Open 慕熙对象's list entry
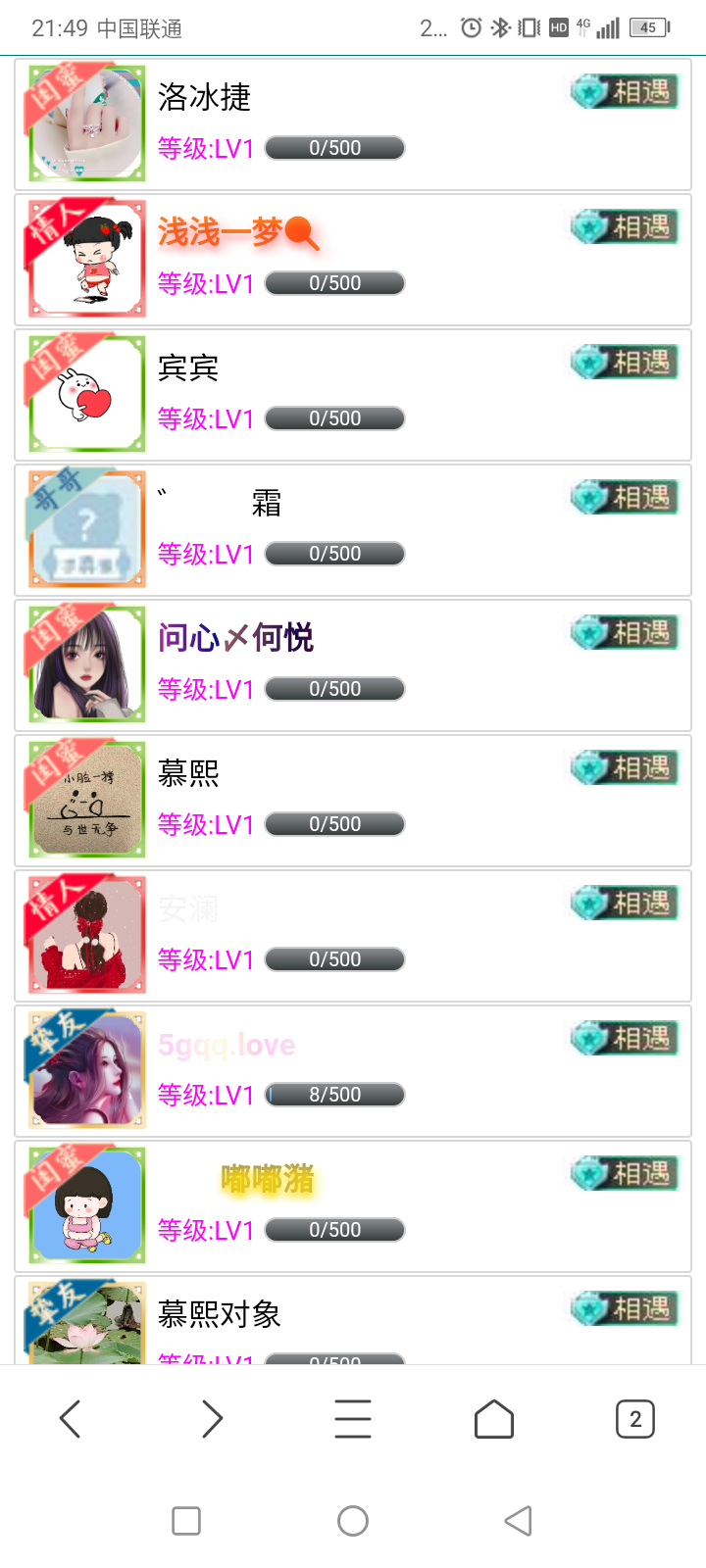 [353, 1319]
